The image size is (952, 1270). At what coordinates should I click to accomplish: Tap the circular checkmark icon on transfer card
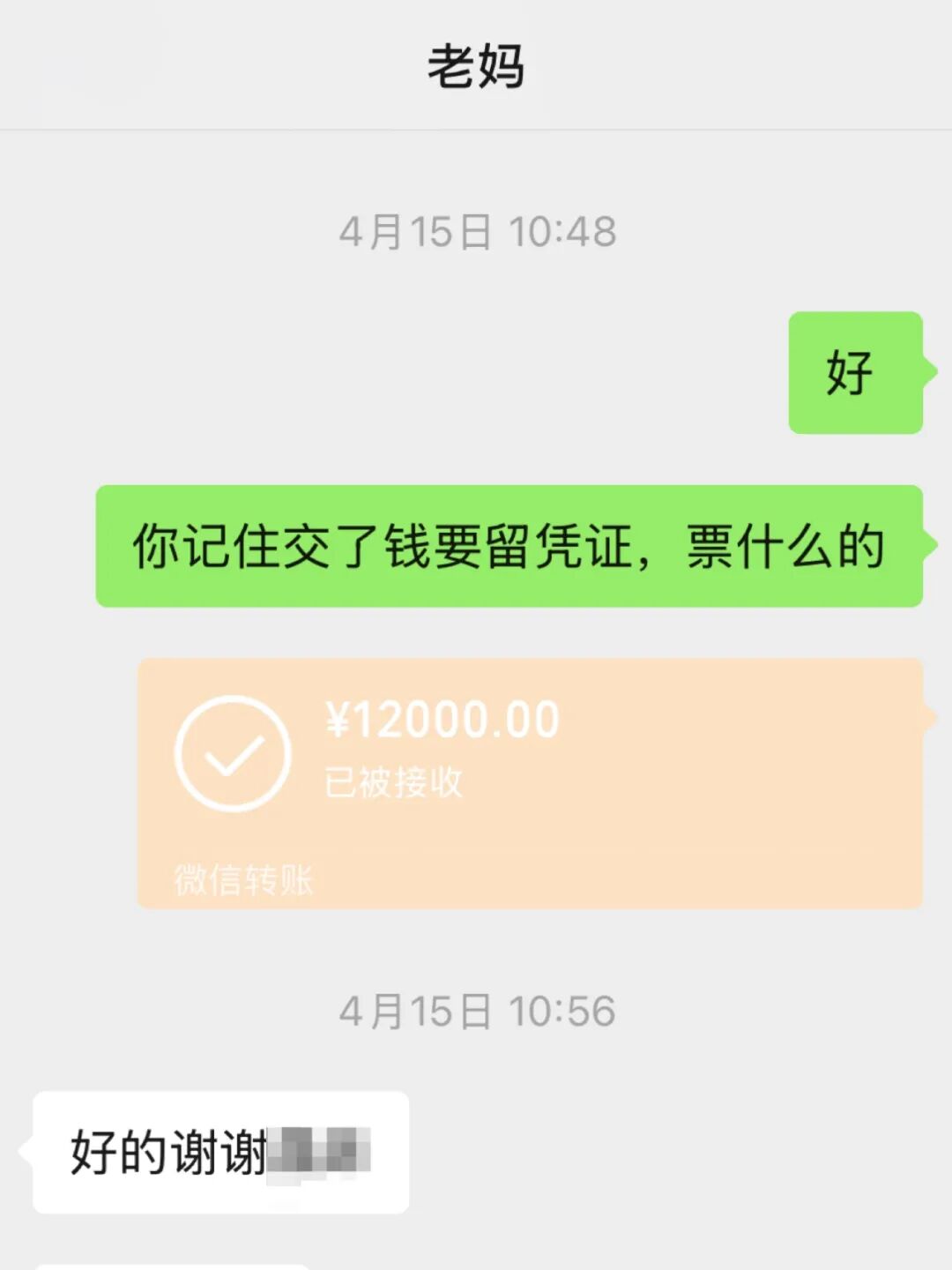233,754
